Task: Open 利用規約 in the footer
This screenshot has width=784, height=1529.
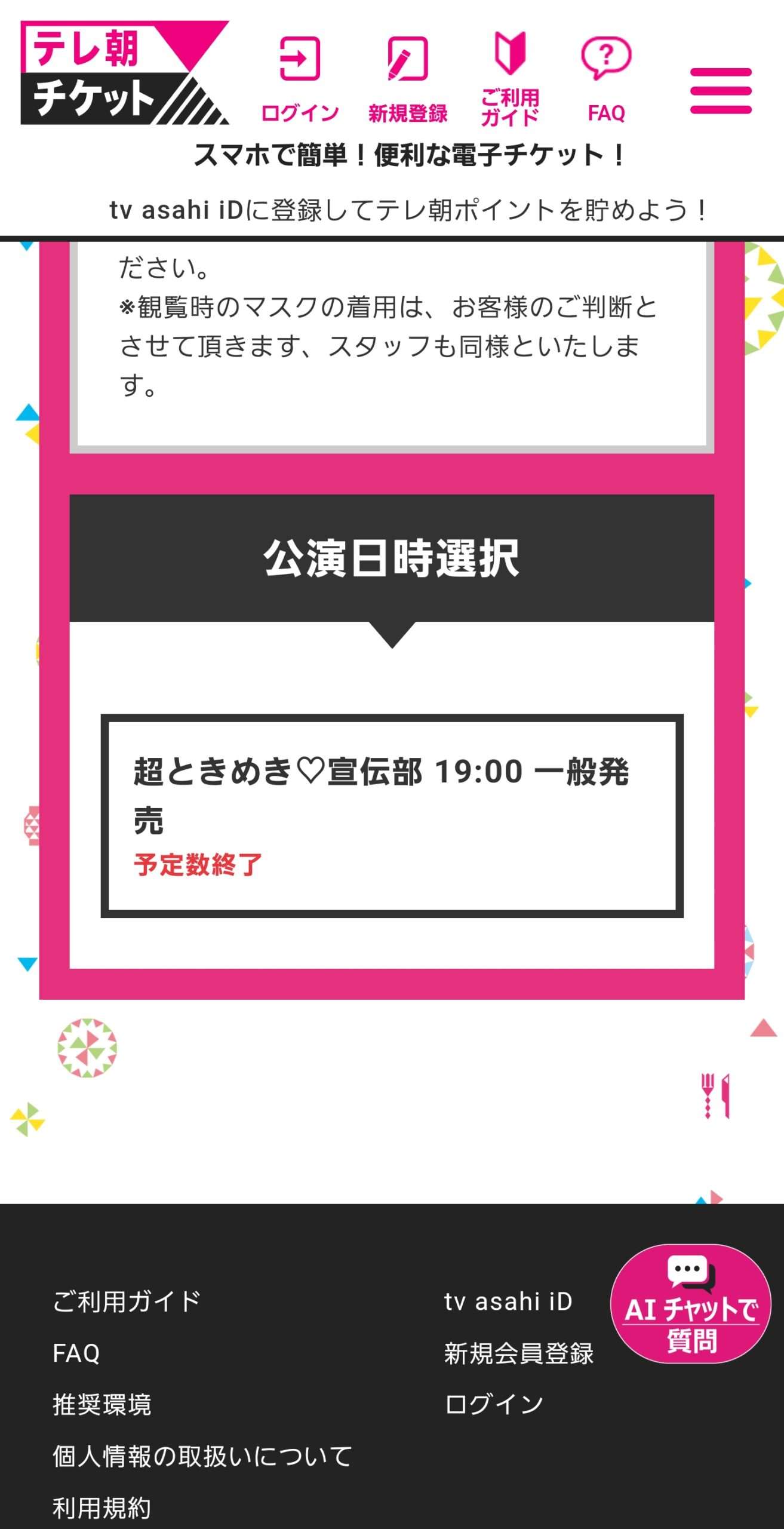Action: (x=102, y=1507)
